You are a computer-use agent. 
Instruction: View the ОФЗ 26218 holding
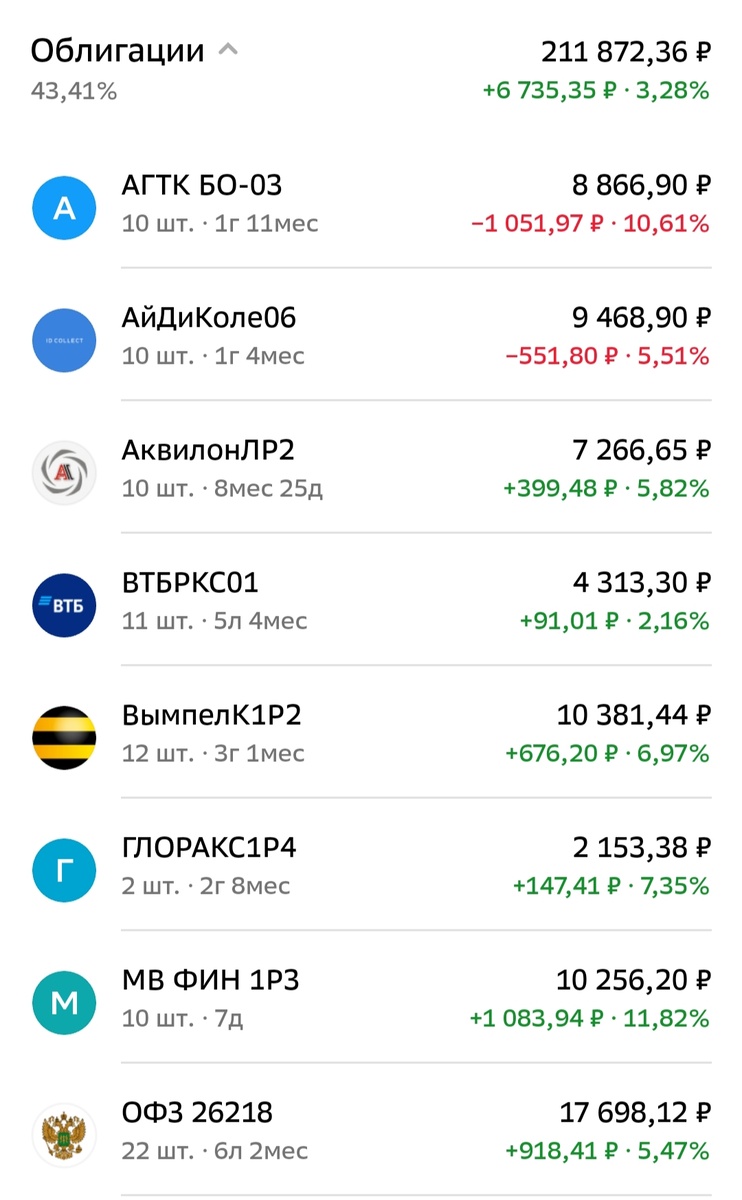click(370, 1131)
